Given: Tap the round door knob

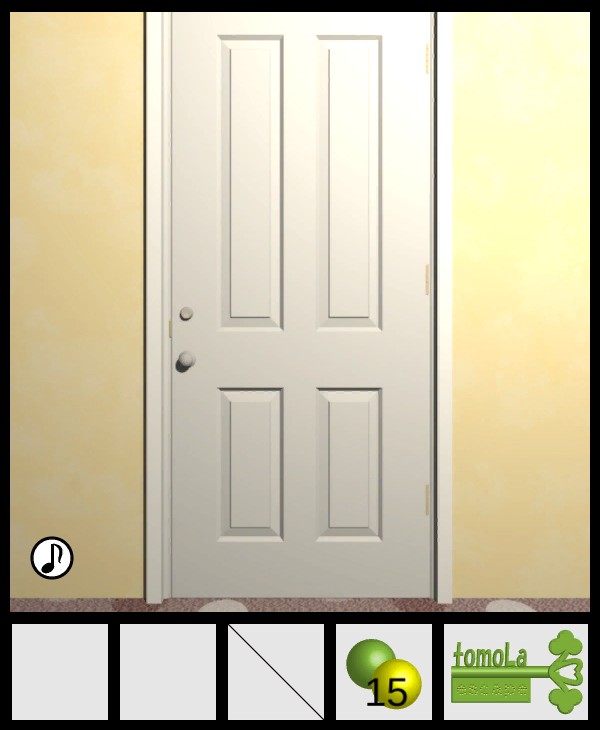Looking at the screenshot, I should pyautogui.click(x=186, y=360).
